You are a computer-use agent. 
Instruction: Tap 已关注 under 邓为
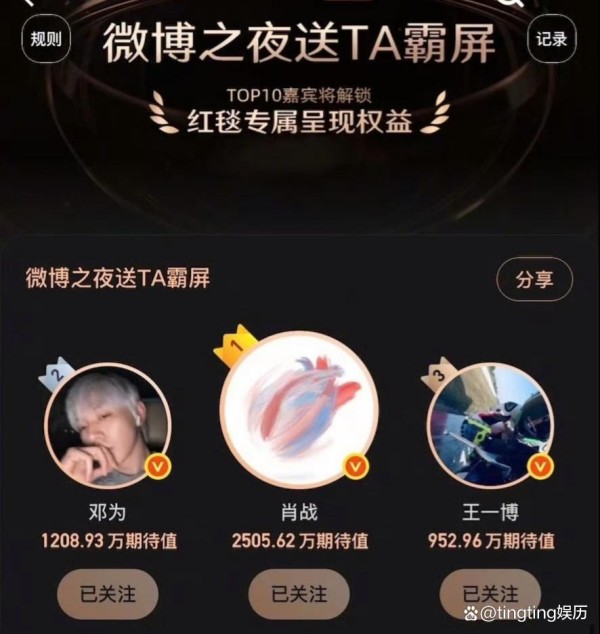click(x=107, y=594)
